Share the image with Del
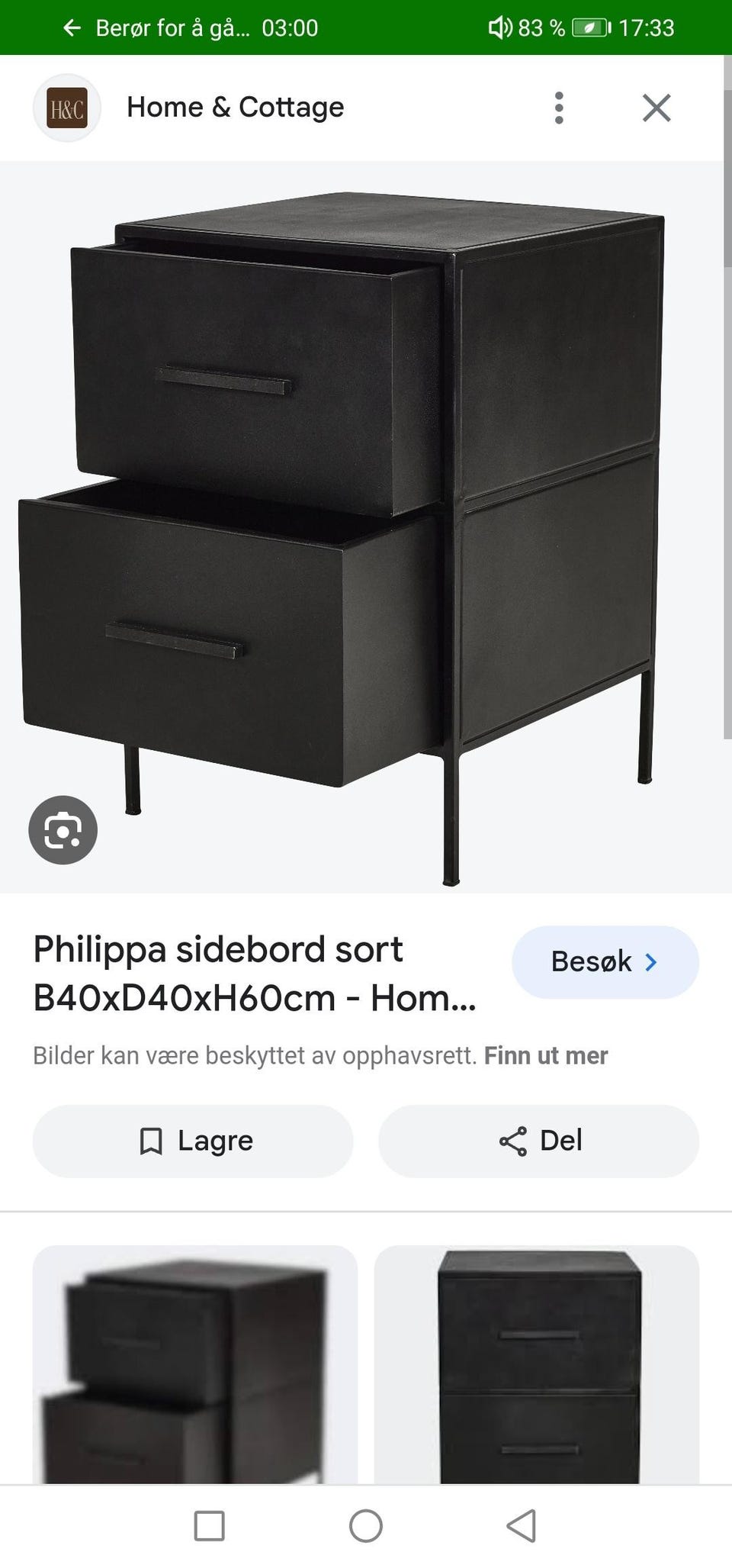The width and height of the screenshot is (732, 1568). pyautogui.click(x=538, y=1141)
